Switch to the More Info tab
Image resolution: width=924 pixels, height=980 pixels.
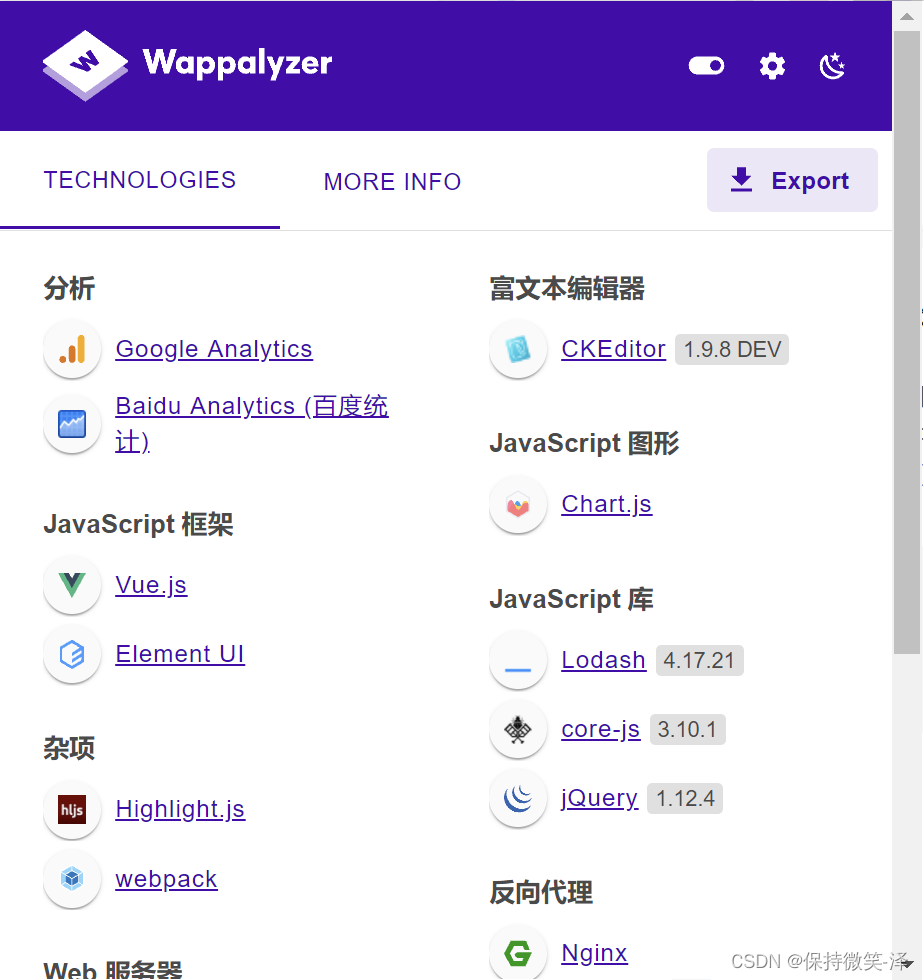click(392, 182)
